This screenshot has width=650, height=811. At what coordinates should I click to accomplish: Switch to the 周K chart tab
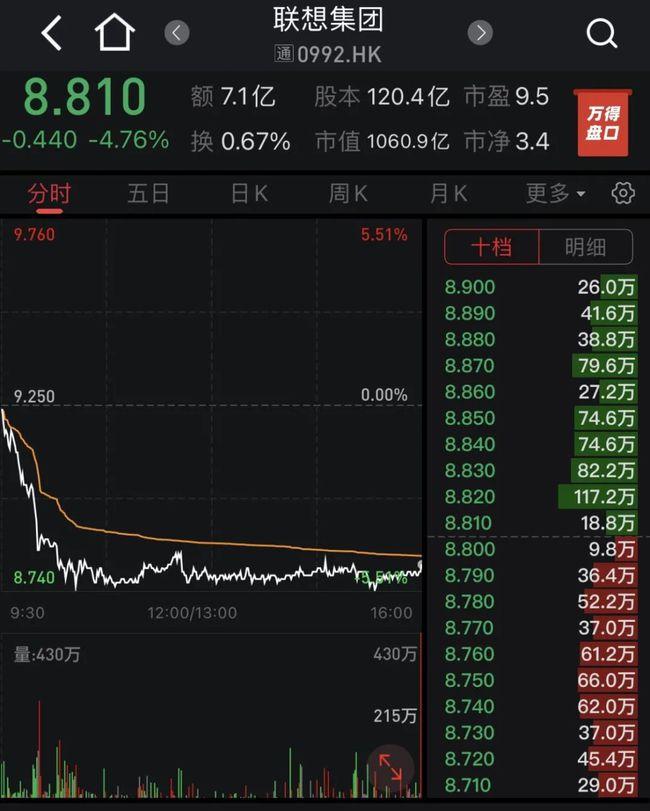pyautogui.click(x=348, y=193)
